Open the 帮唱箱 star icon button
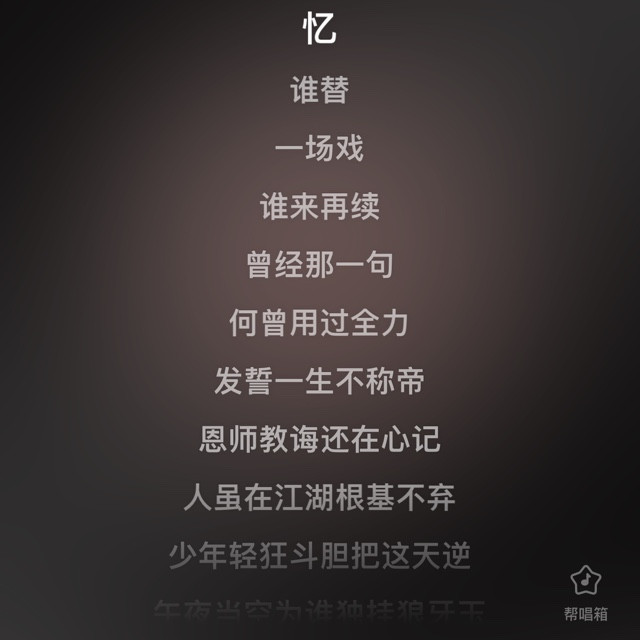This screenshot has width=640, height=640. point(585,581)
